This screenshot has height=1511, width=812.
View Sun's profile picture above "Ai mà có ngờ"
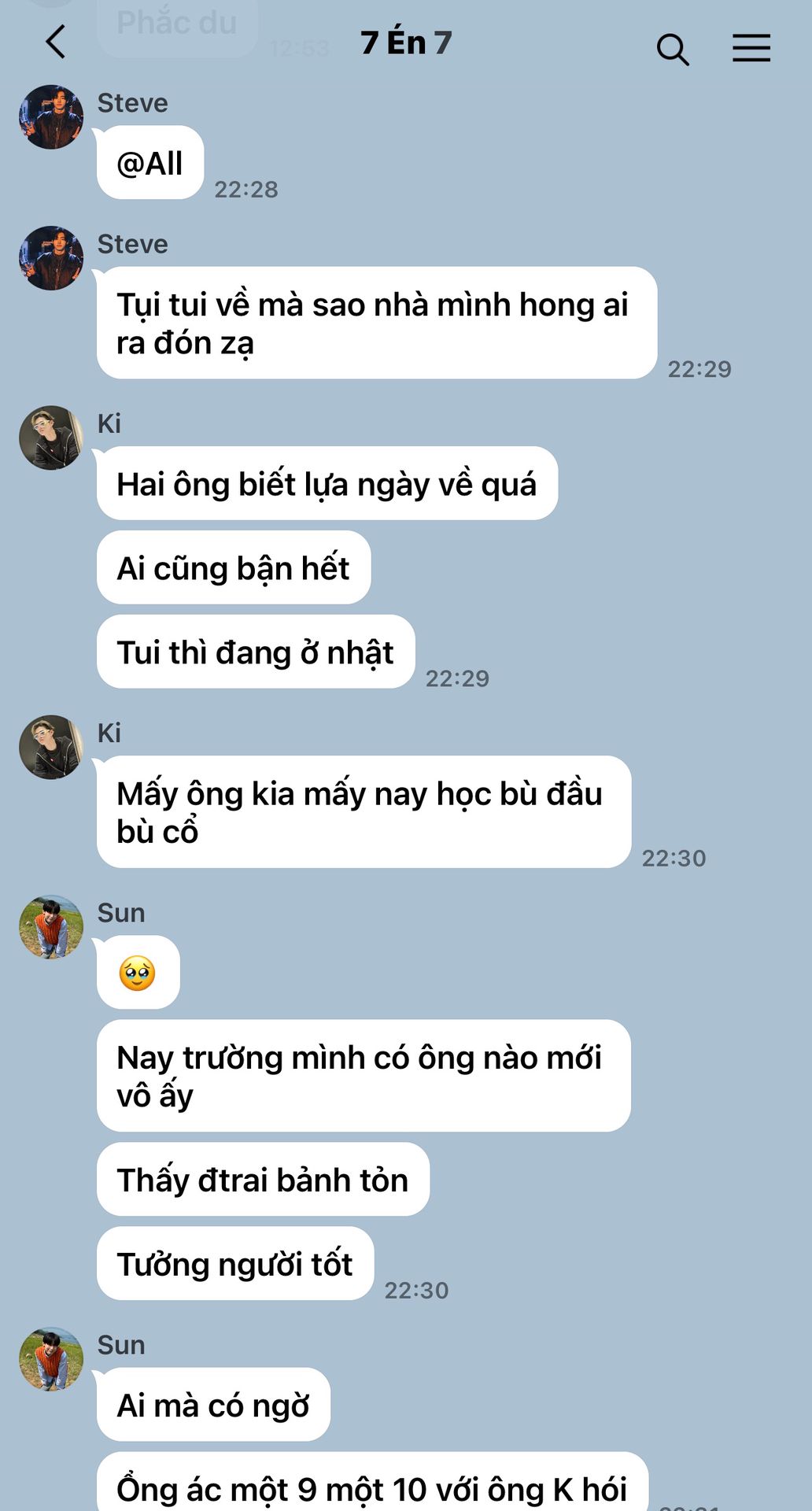tap(51, 1359)
